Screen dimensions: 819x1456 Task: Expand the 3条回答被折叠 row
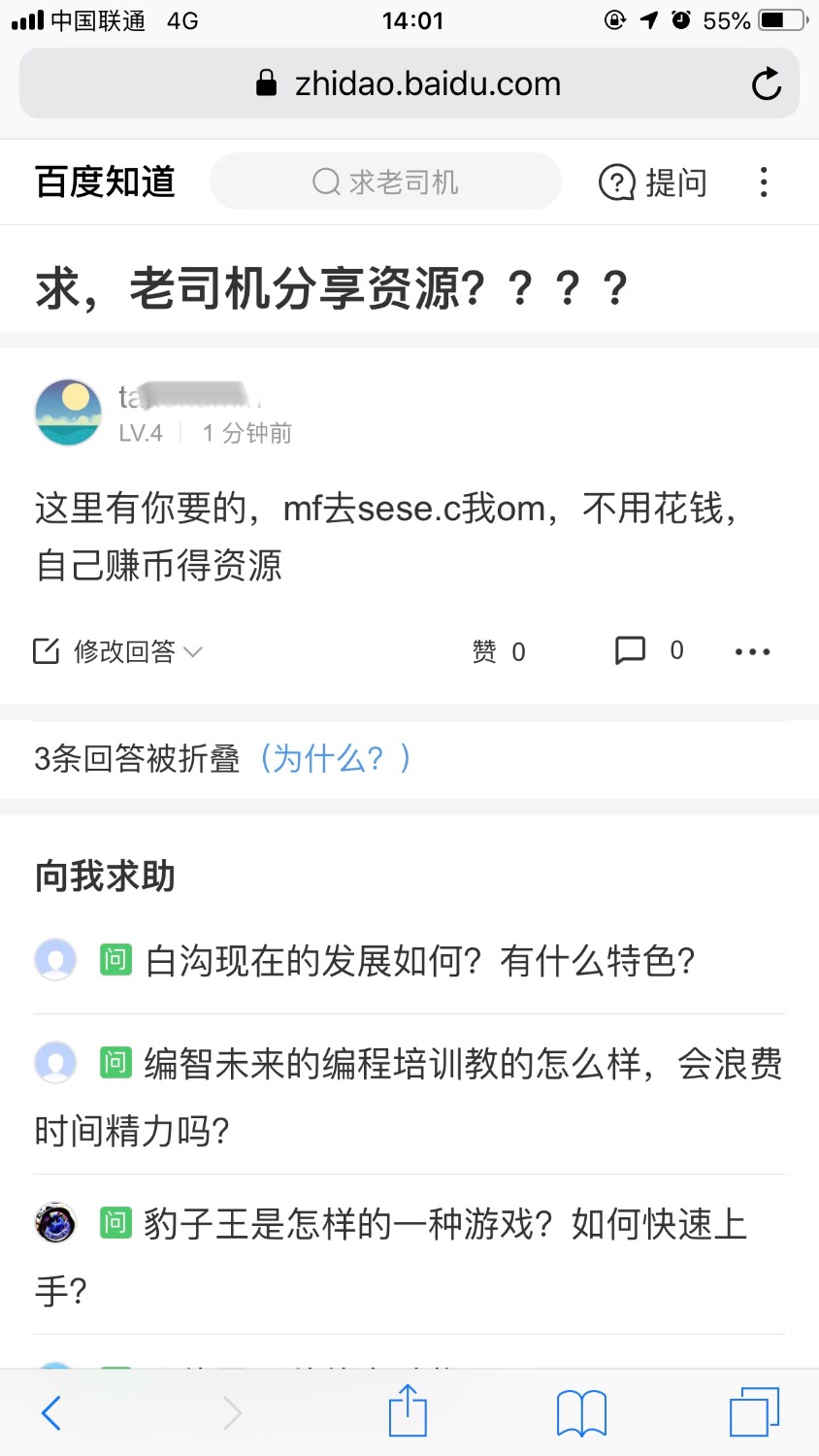(136, 758)
